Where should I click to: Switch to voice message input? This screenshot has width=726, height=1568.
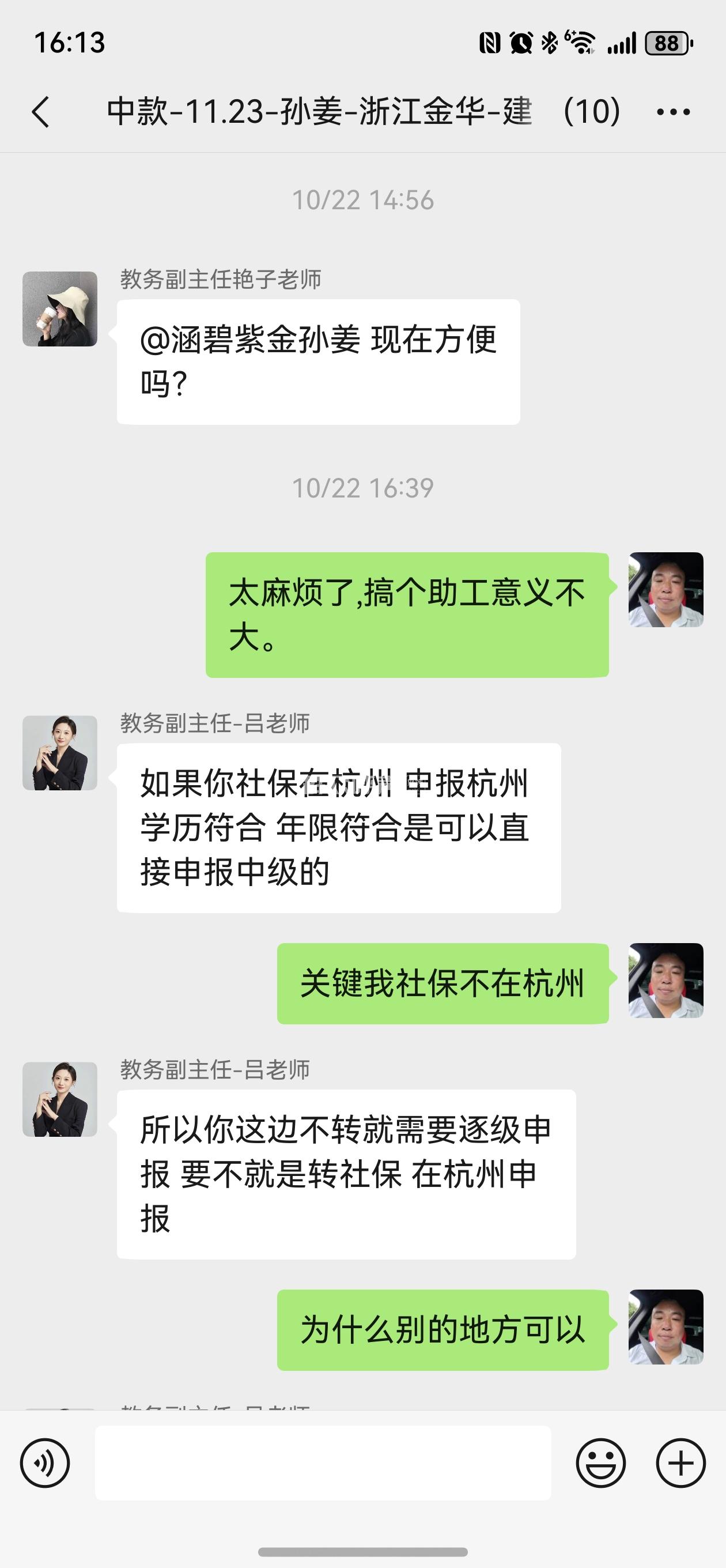pos(45,1463)
